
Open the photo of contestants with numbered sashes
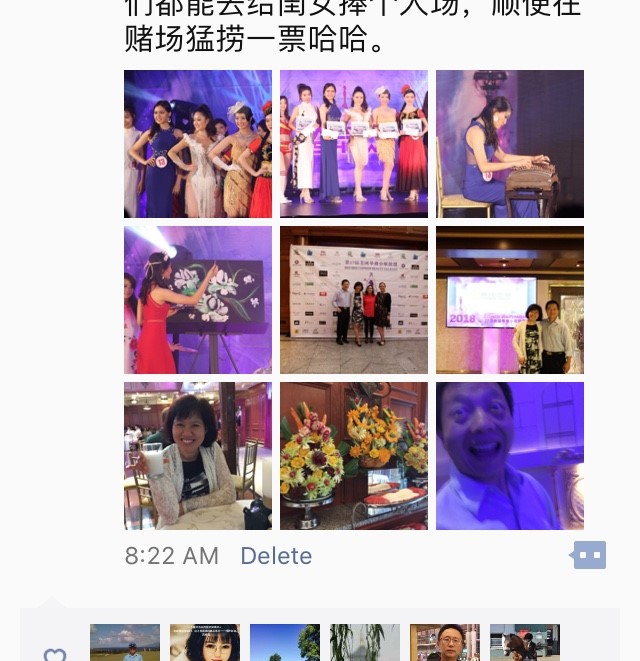click(198, 144)
